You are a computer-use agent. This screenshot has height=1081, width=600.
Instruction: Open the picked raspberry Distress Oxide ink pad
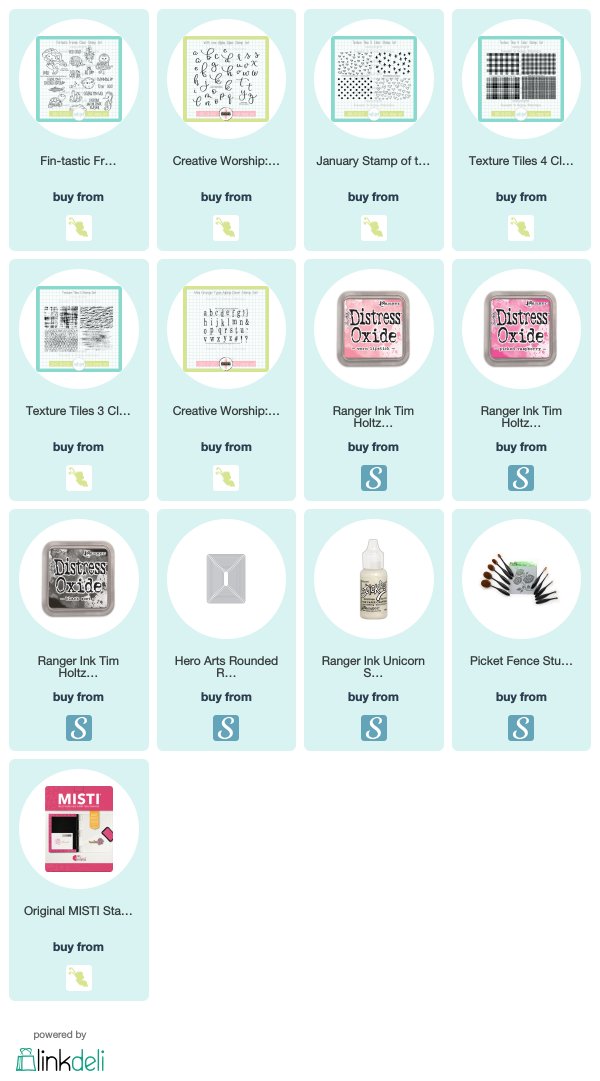click(x=521, y=380)
